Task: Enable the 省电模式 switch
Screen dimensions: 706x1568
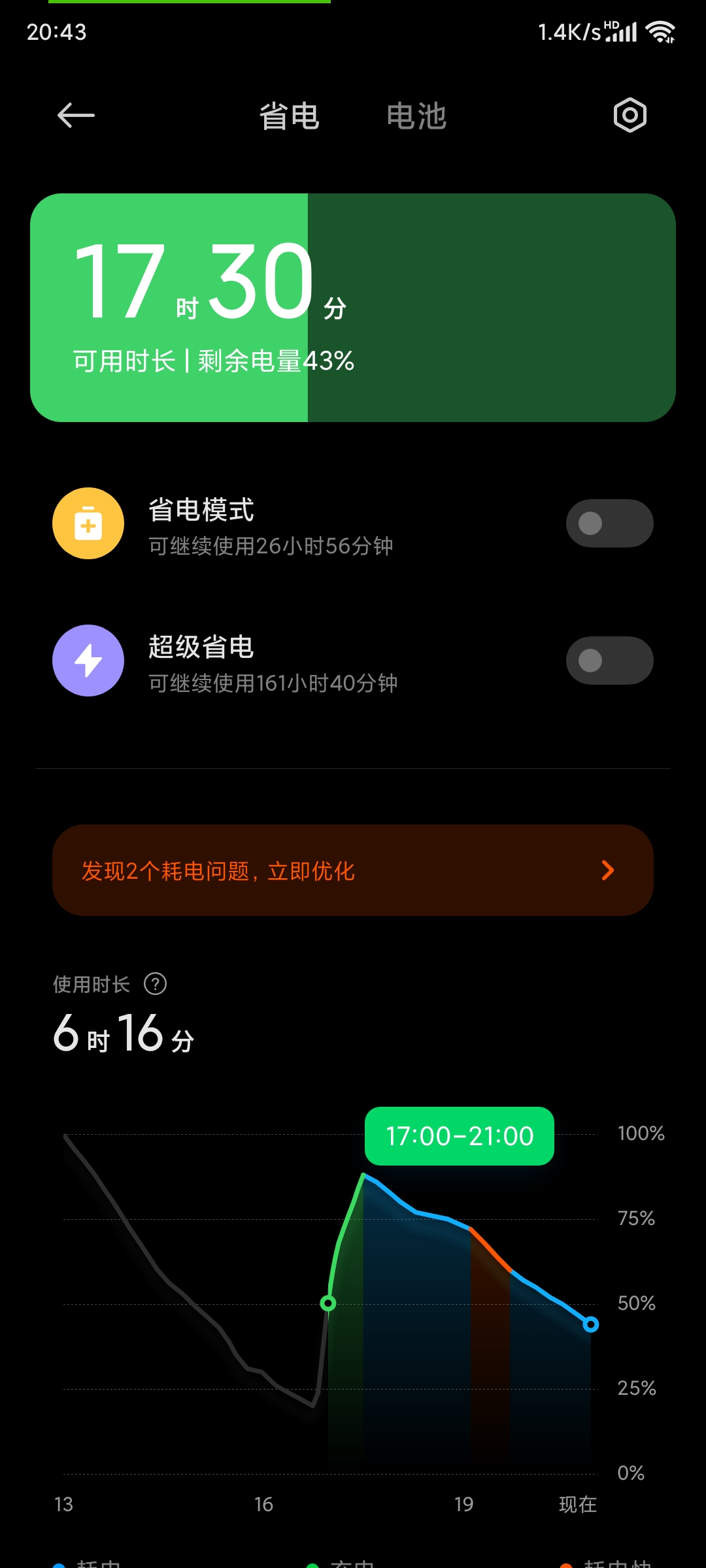Action: coord(609,523)
